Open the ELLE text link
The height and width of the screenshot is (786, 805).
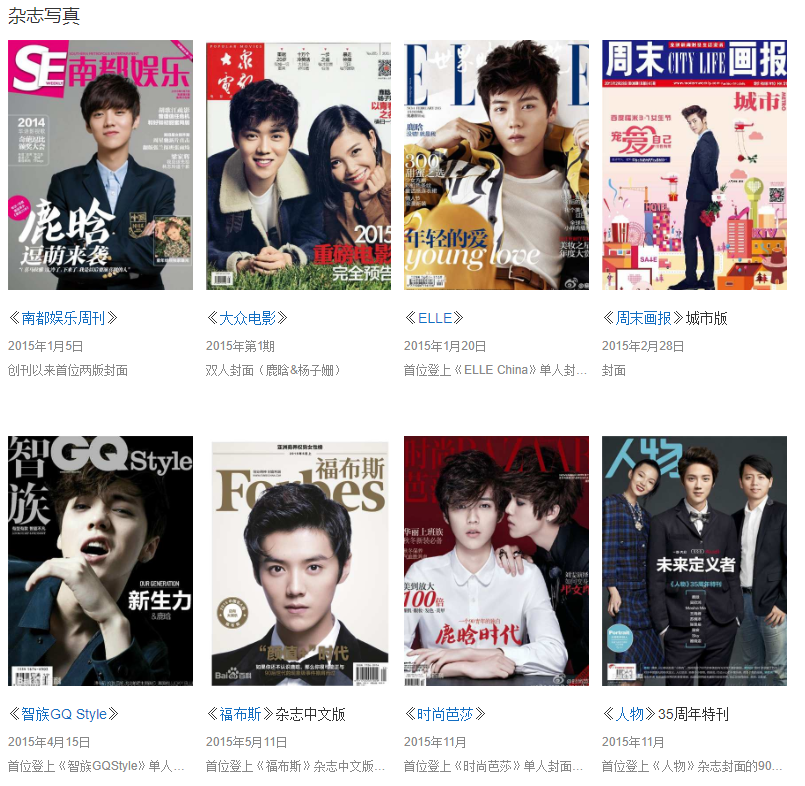pyautogui.click(x=435, y=318)
